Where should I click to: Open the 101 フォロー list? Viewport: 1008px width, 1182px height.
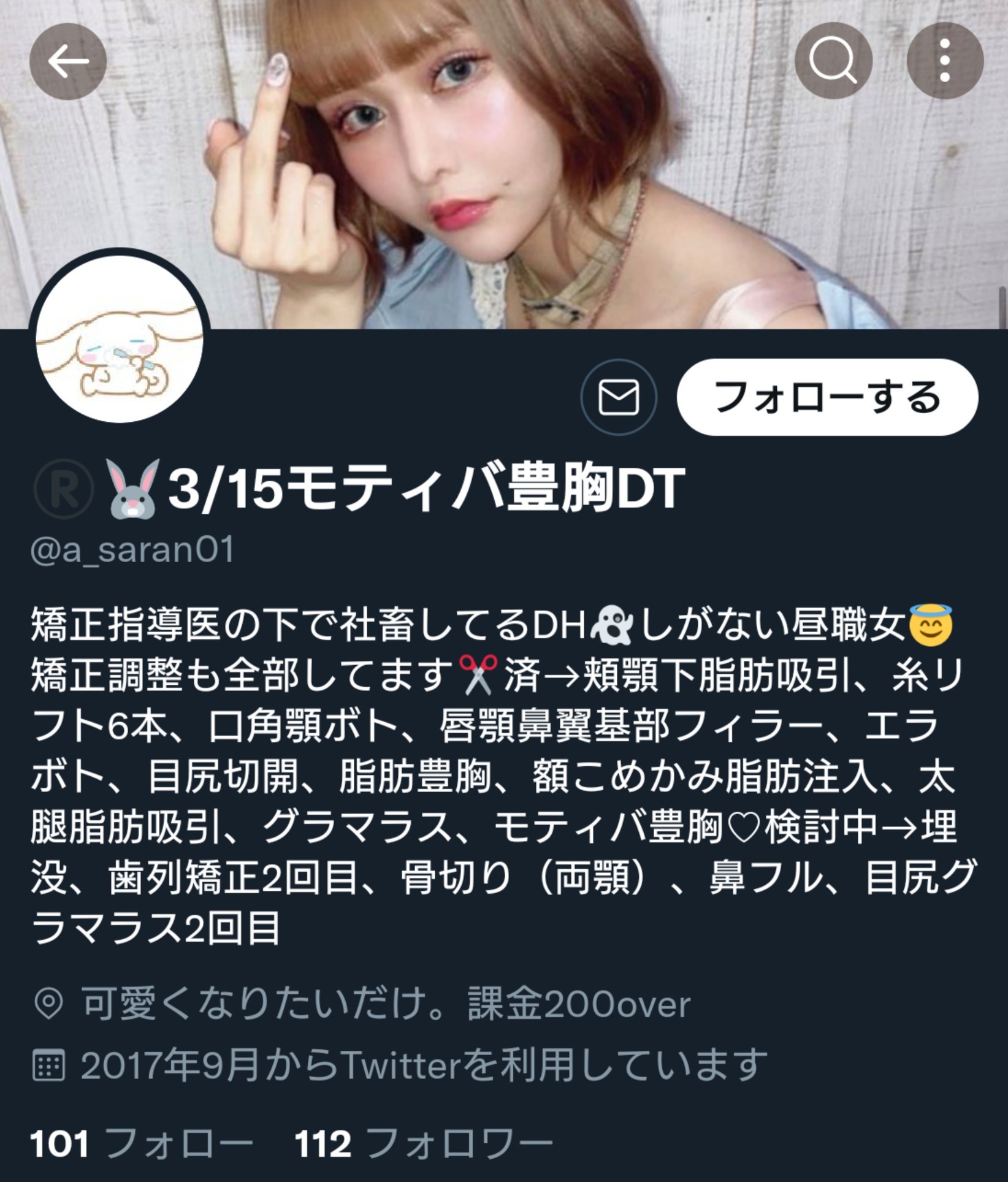[x=142, y=1143]
